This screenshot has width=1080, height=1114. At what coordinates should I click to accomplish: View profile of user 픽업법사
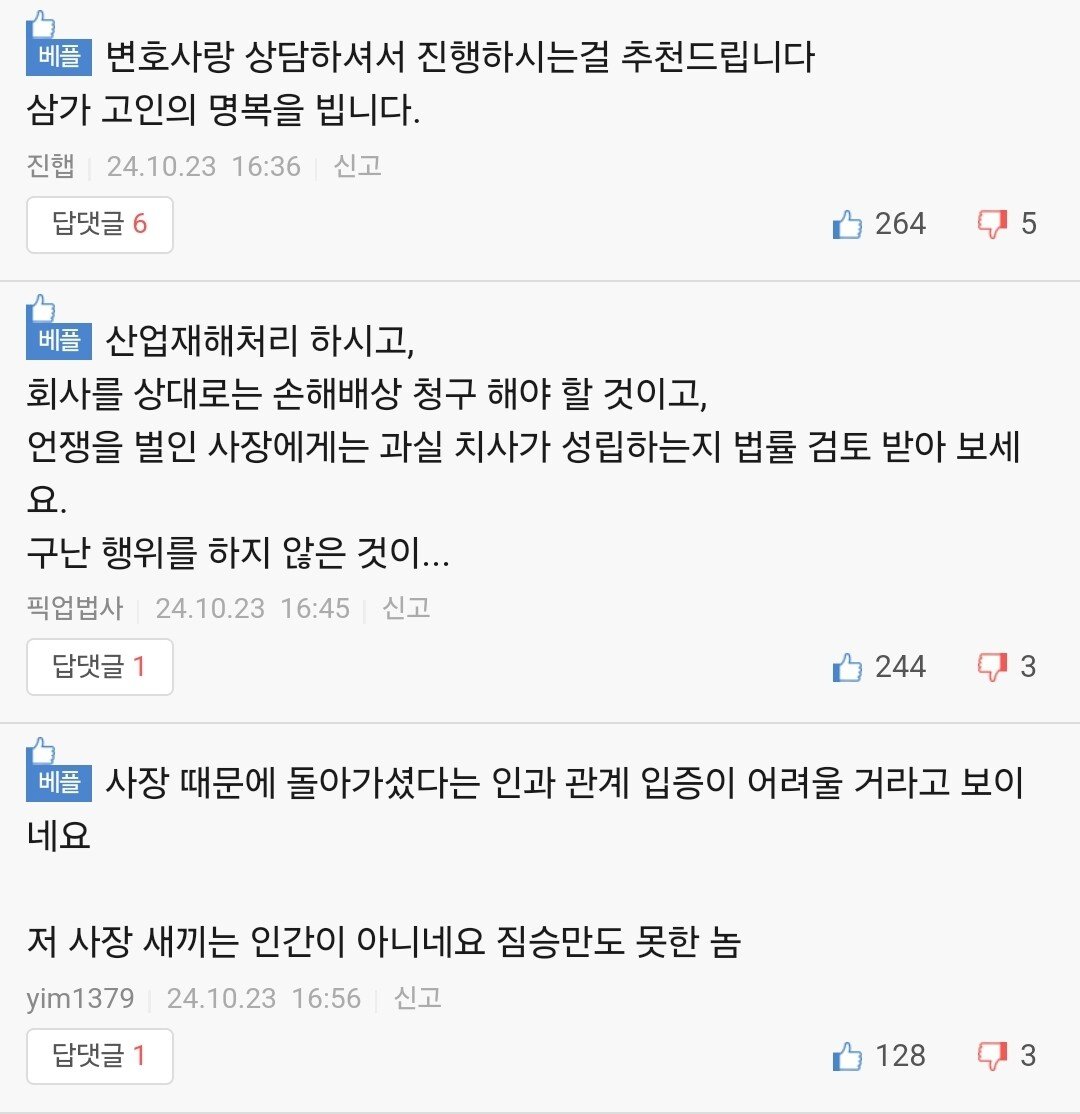[x=75, y=608]
